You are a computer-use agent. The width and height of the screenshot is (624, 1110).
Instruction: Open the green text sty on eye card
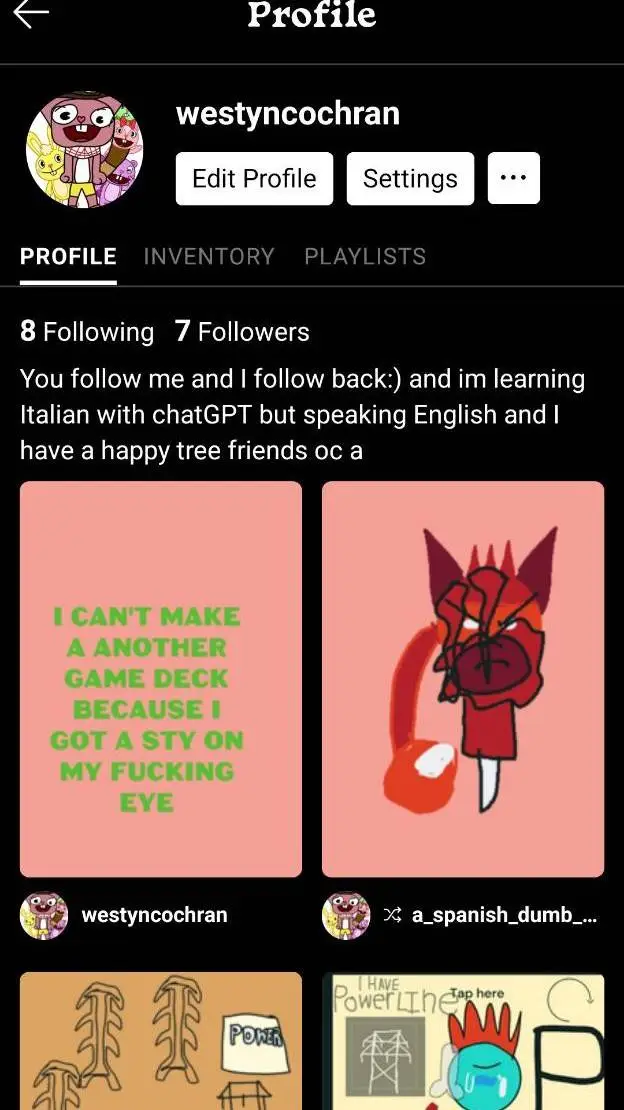point(161,679)
